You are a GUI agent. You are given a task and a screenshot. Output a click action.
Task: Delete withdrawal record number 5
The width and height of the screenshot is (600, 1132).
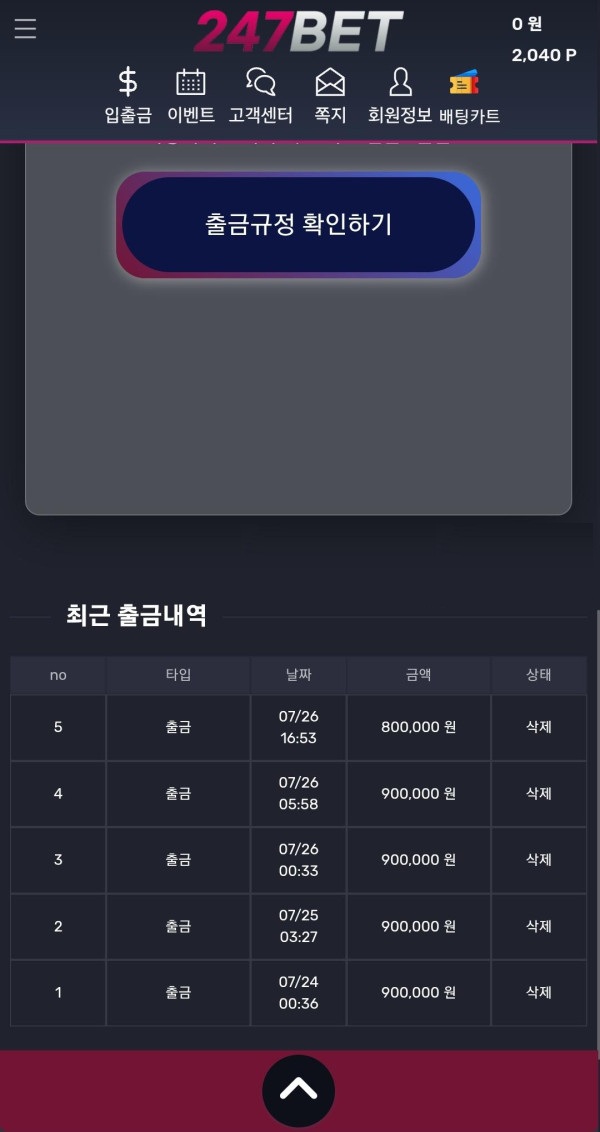click(x=539, y=727)
